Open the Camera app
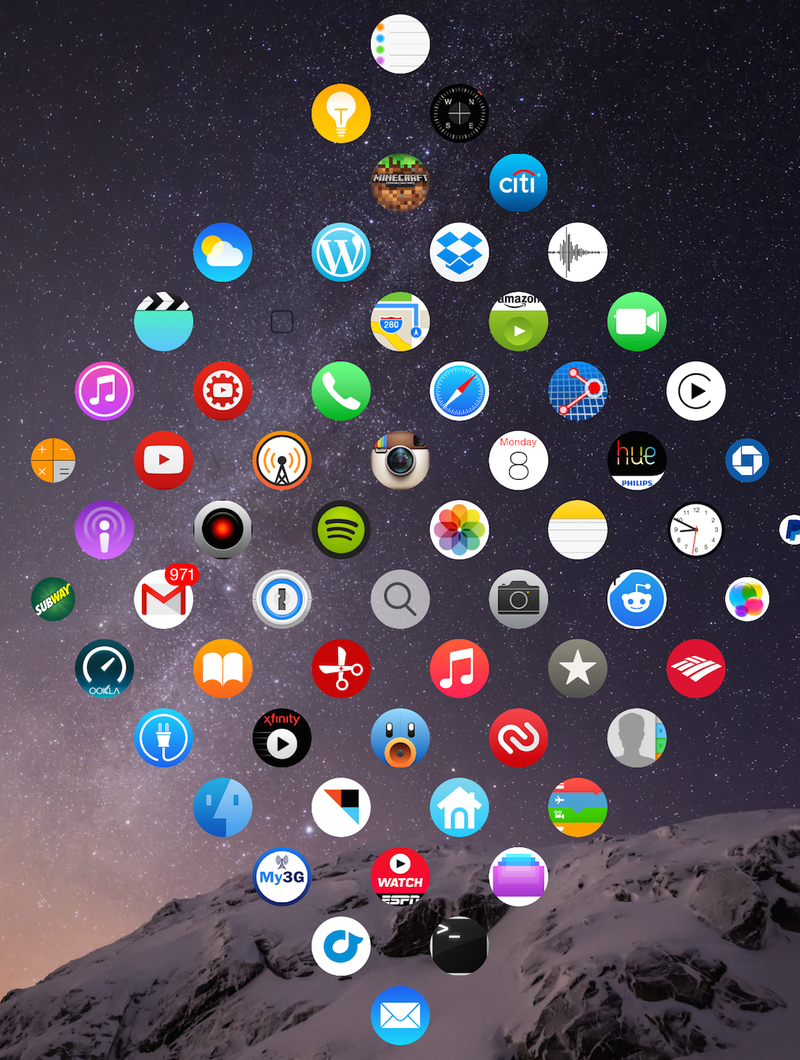 click(x=518, y=599)
